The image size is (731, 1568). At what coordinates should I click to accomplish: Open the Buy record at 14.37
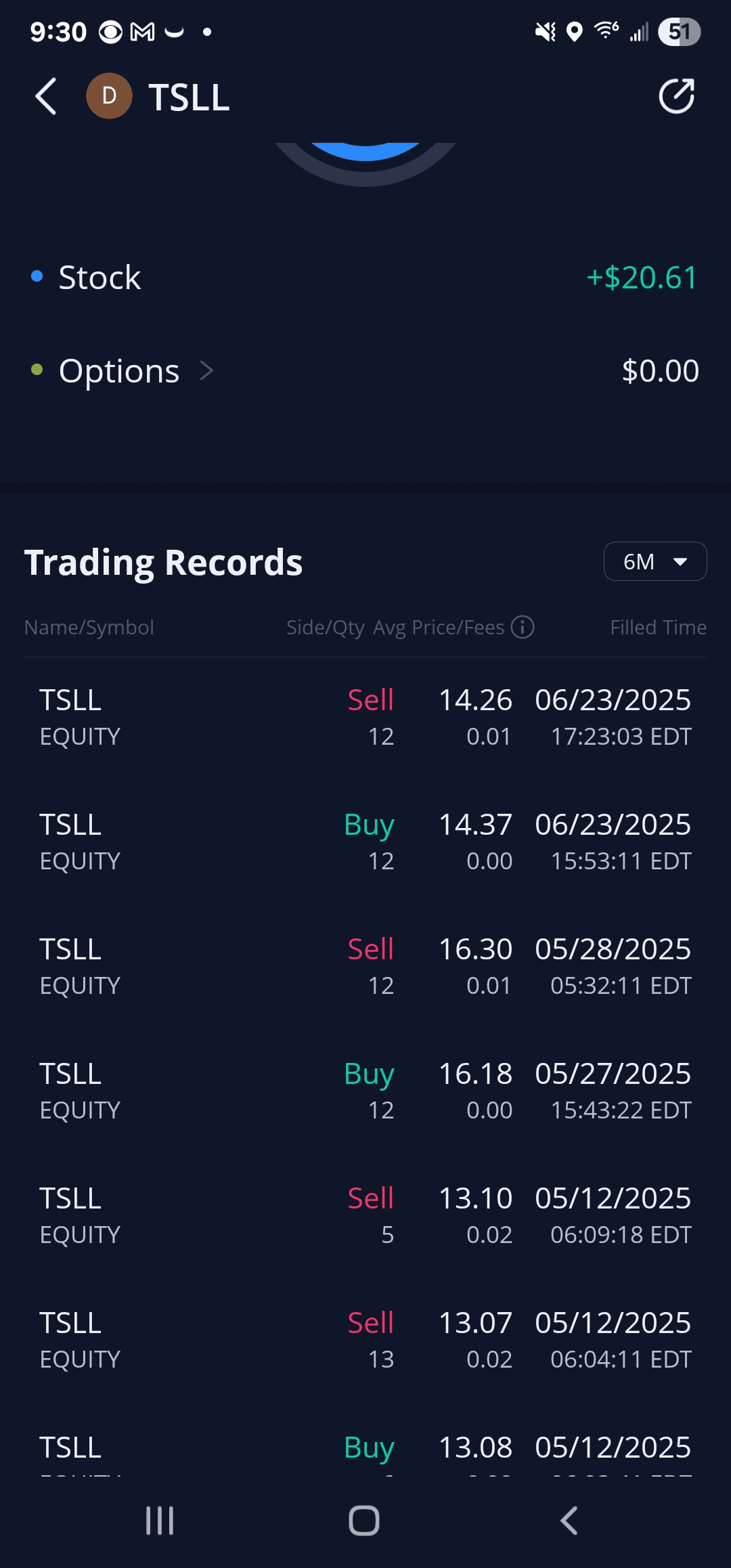[x=365, y=842]
